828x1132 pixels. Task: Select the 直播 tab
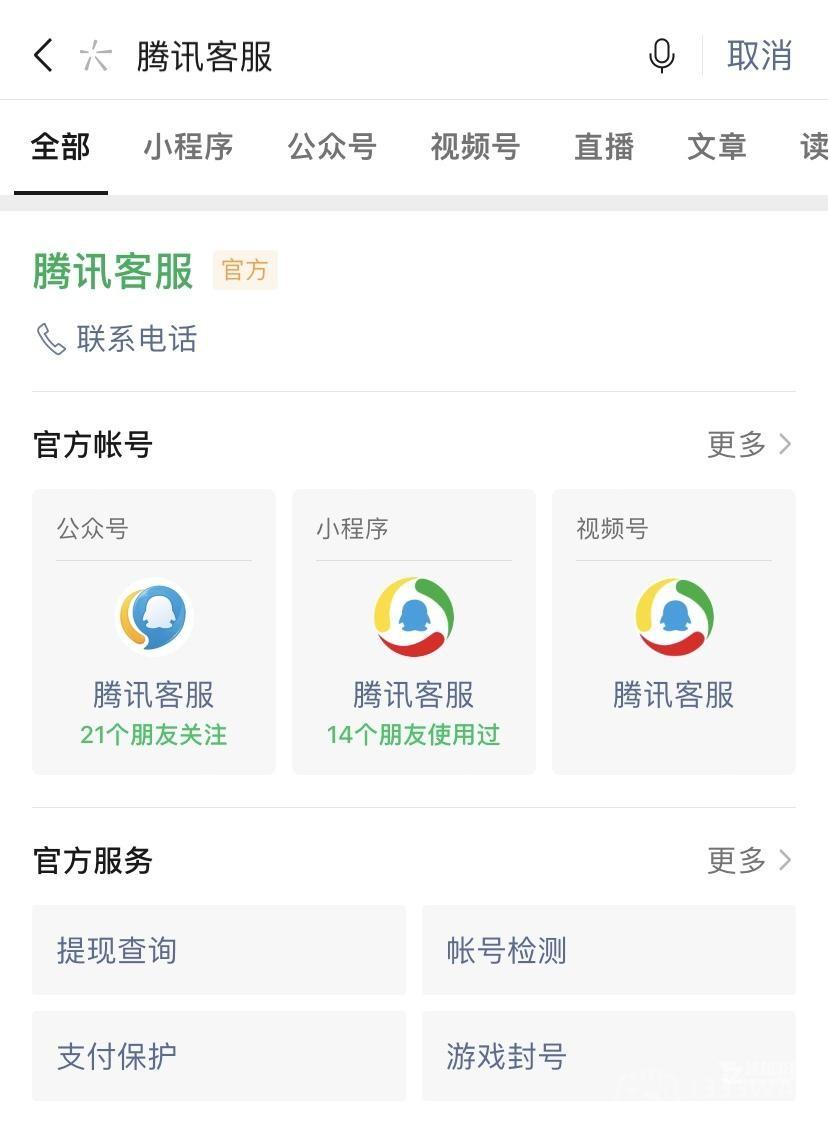604,147
